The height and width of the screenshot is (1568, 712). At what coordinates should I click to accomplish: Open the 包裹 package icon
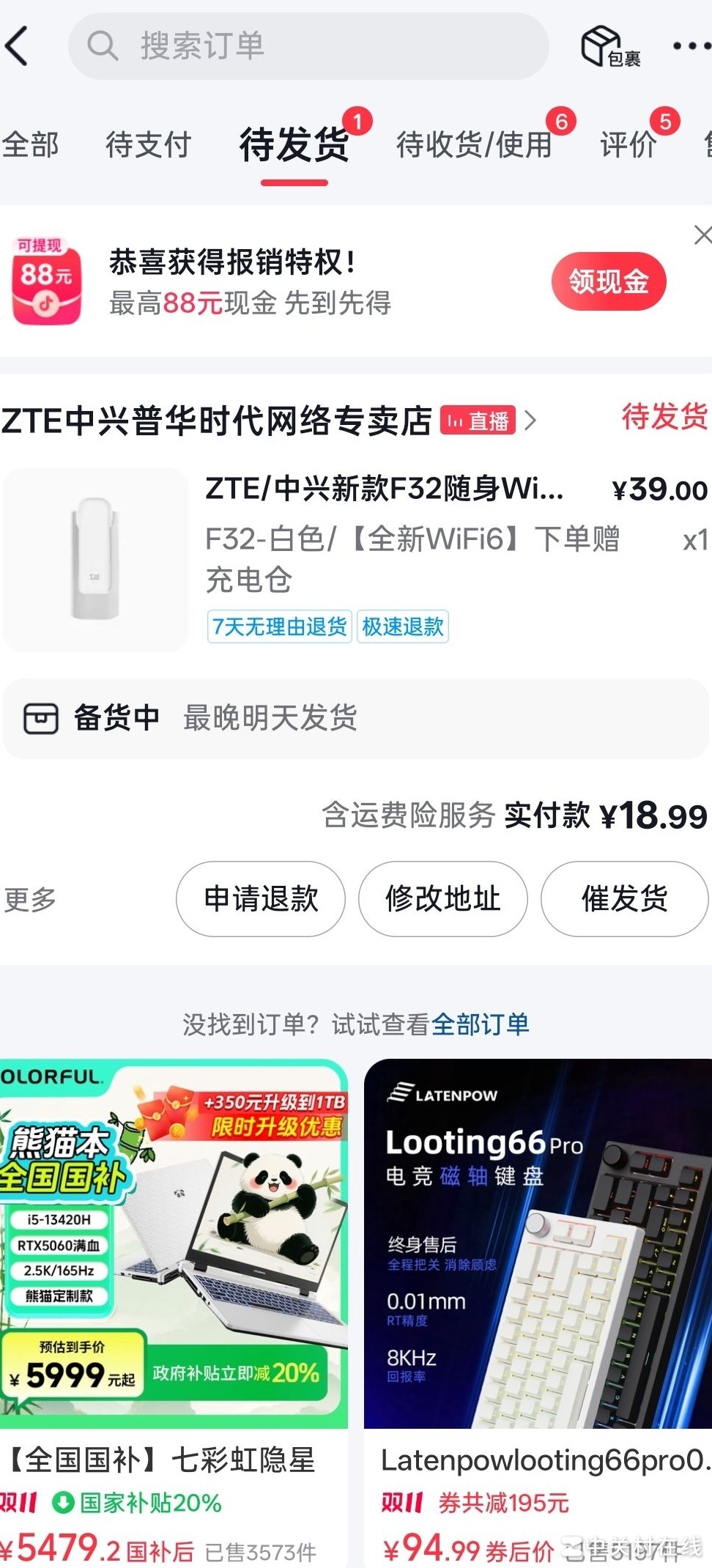[609, 46]
